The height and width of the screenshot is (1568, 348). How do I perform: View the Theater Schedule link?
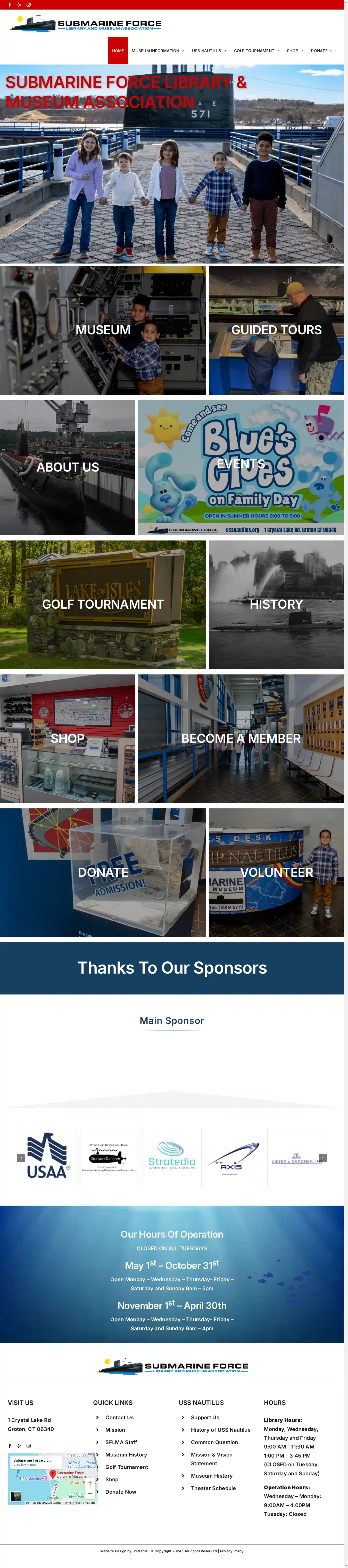click(213, 1488)
